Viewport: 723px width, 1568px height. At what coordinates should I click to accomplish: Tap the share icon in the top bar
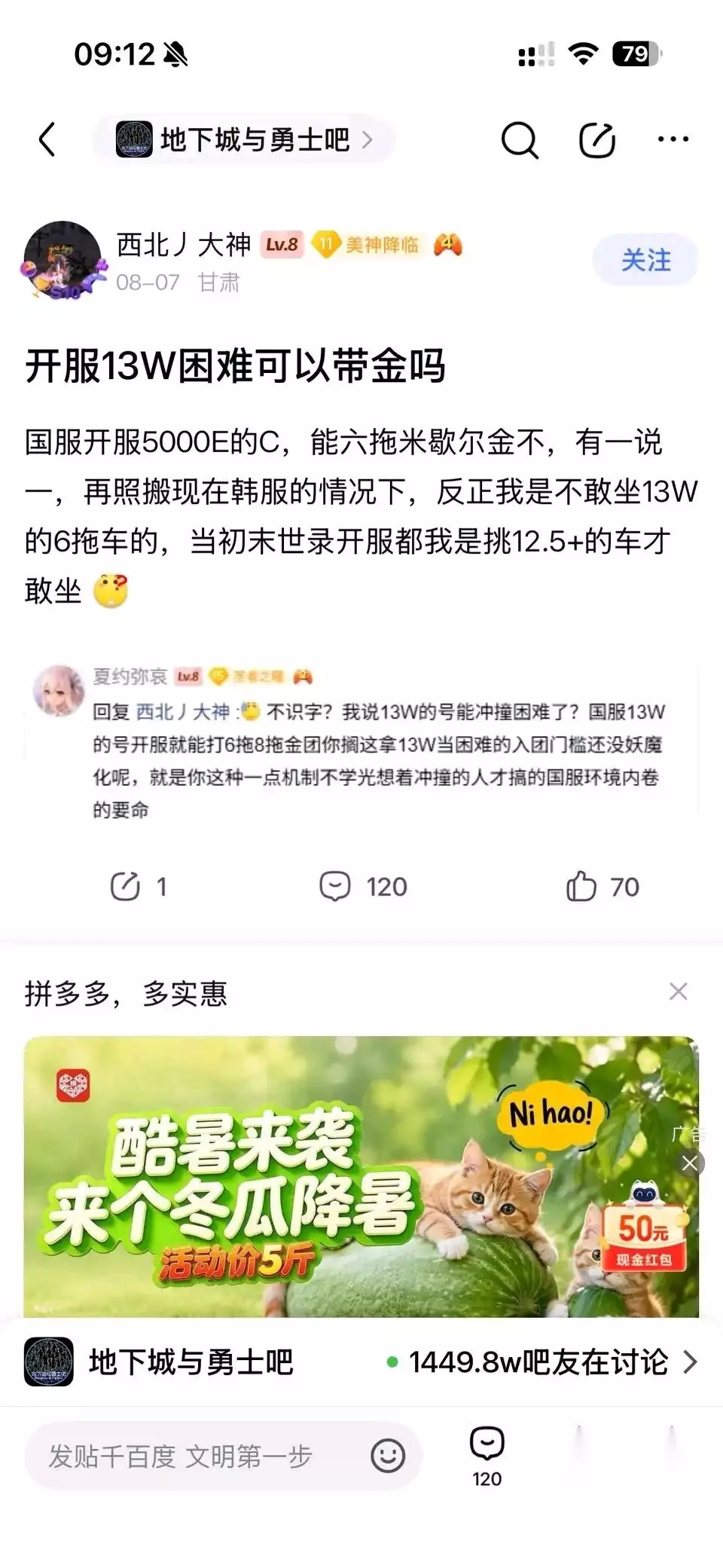pos(597,139)
